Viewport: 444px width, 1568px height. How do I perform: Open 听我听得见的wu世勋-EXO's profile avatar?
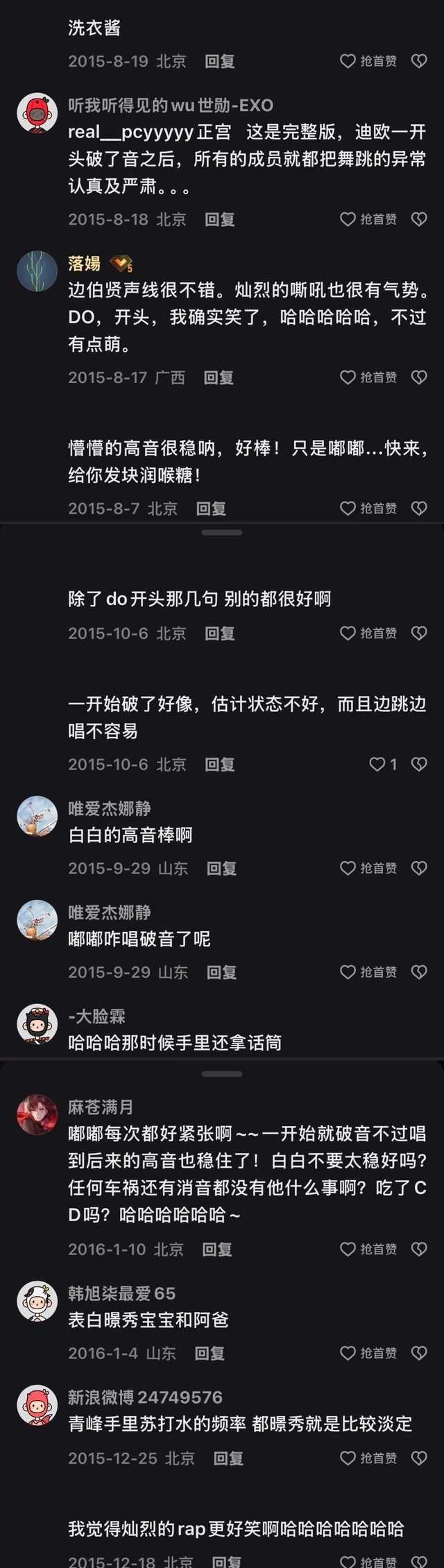coord(37,114)
